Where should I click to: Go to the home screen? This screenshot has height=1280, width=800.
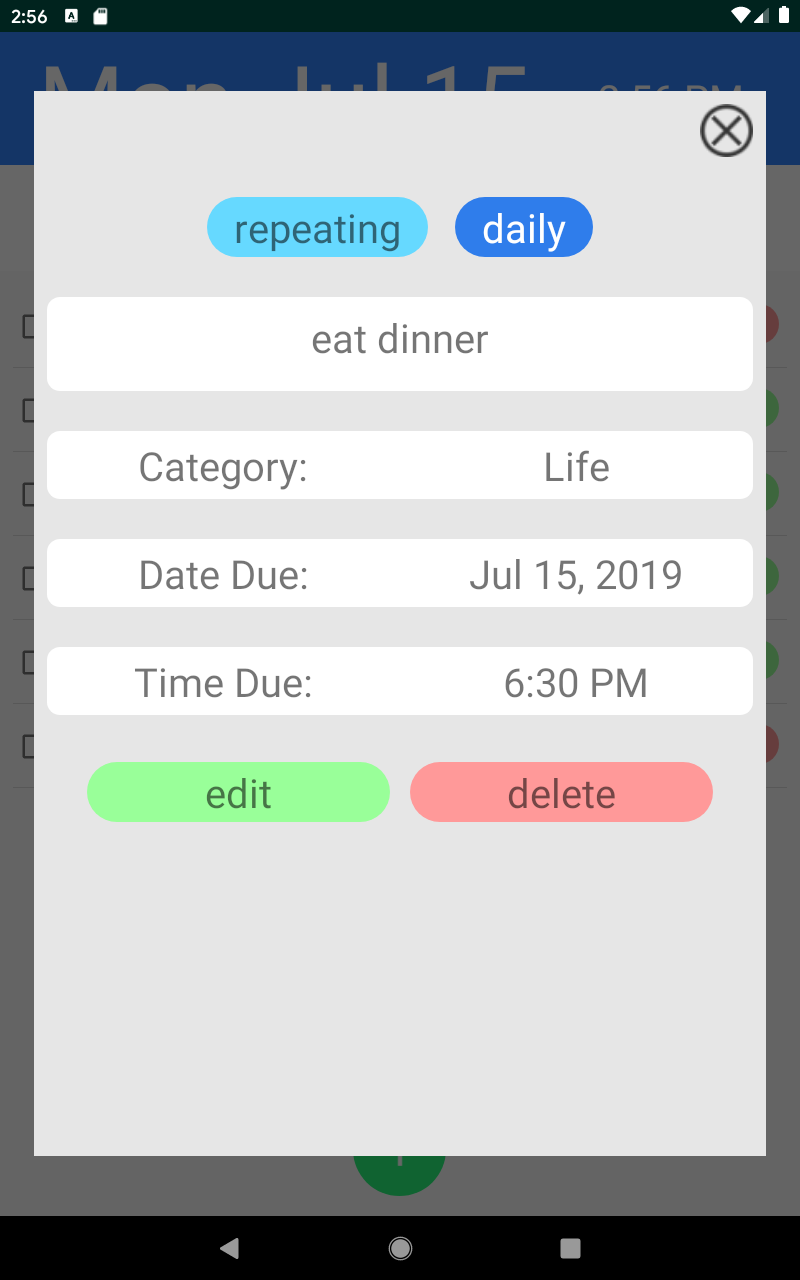click(400, 1247)
